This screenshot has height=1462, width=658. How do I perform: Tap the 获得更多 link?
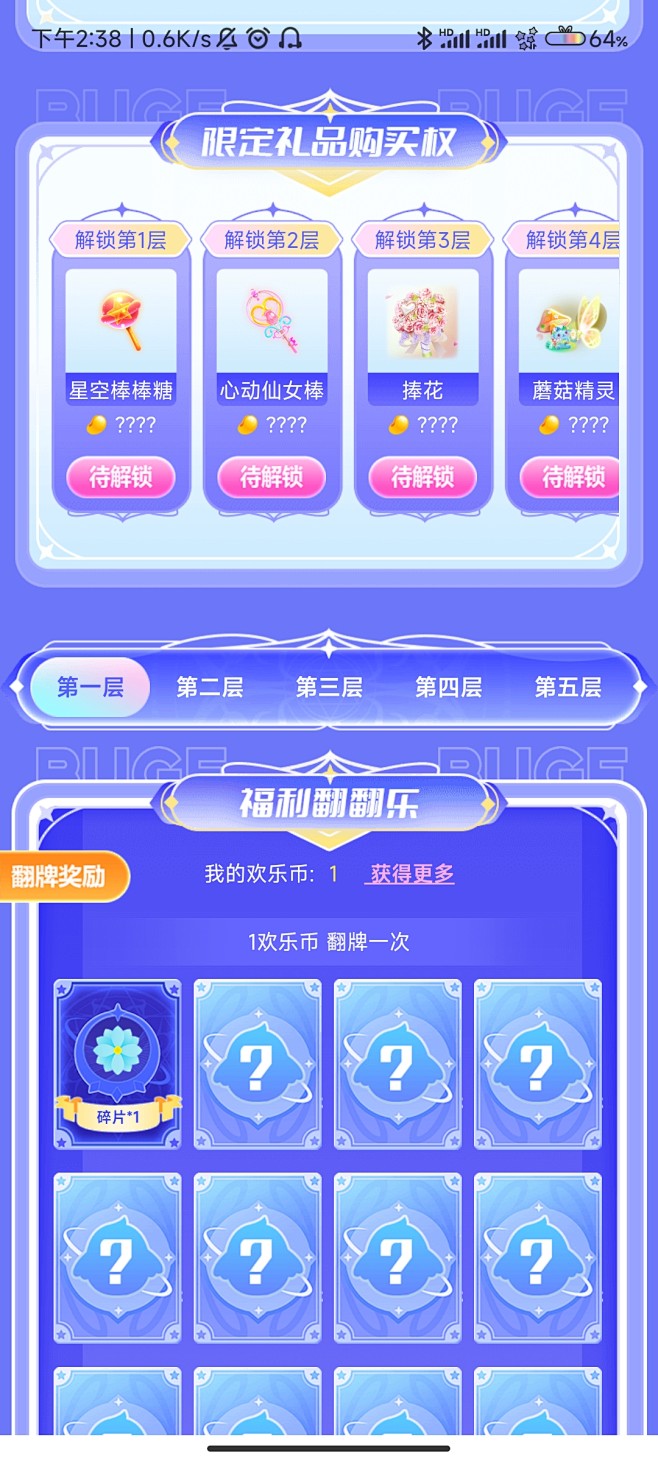pos(412,874)
